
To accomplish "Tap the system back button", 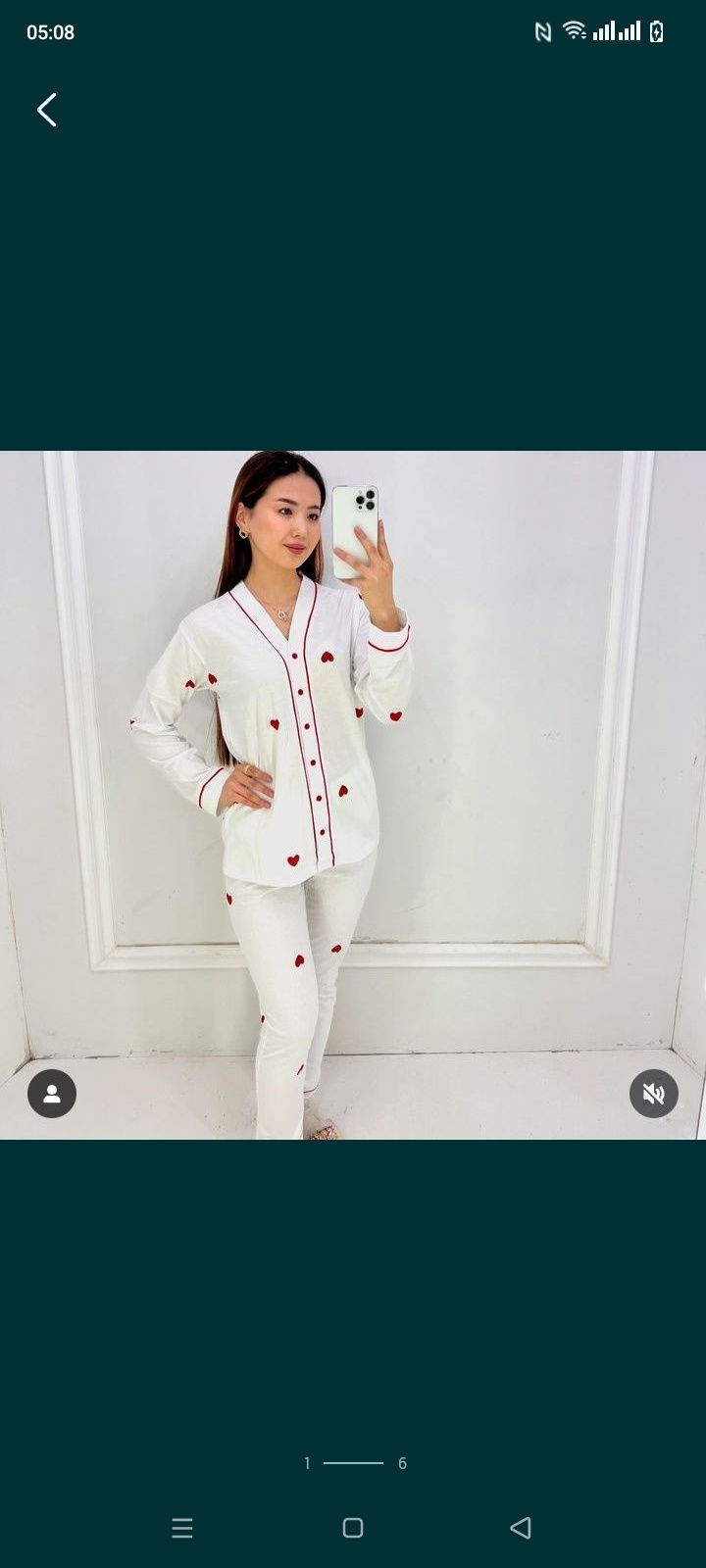I will pos(521,1527).
